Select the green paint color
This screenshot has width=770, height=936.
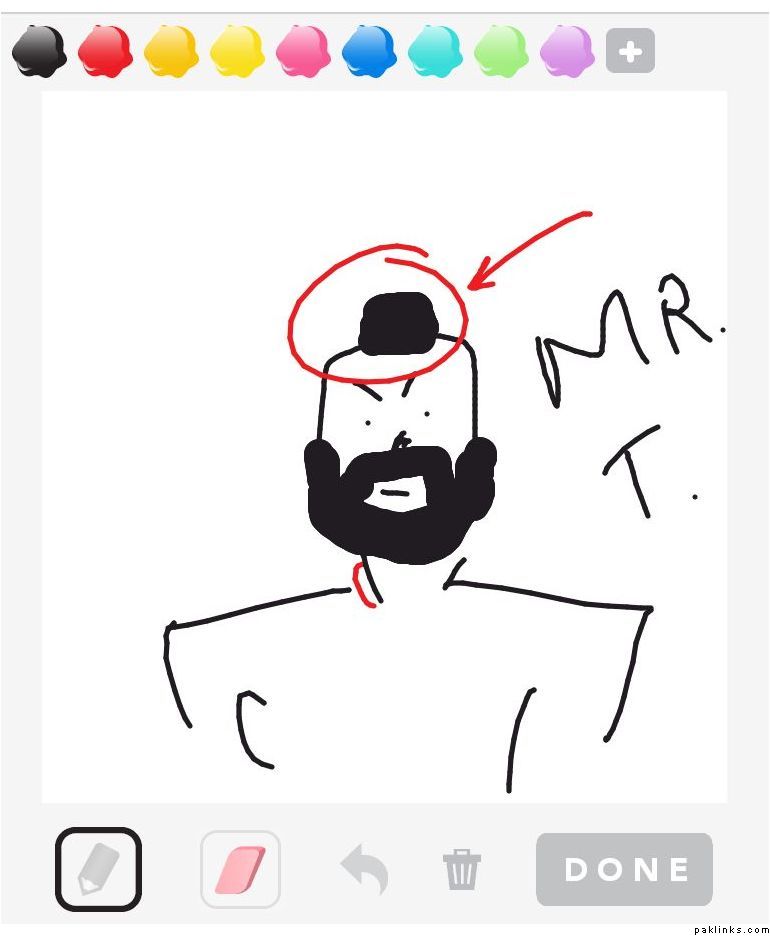(x=501, y=51)
